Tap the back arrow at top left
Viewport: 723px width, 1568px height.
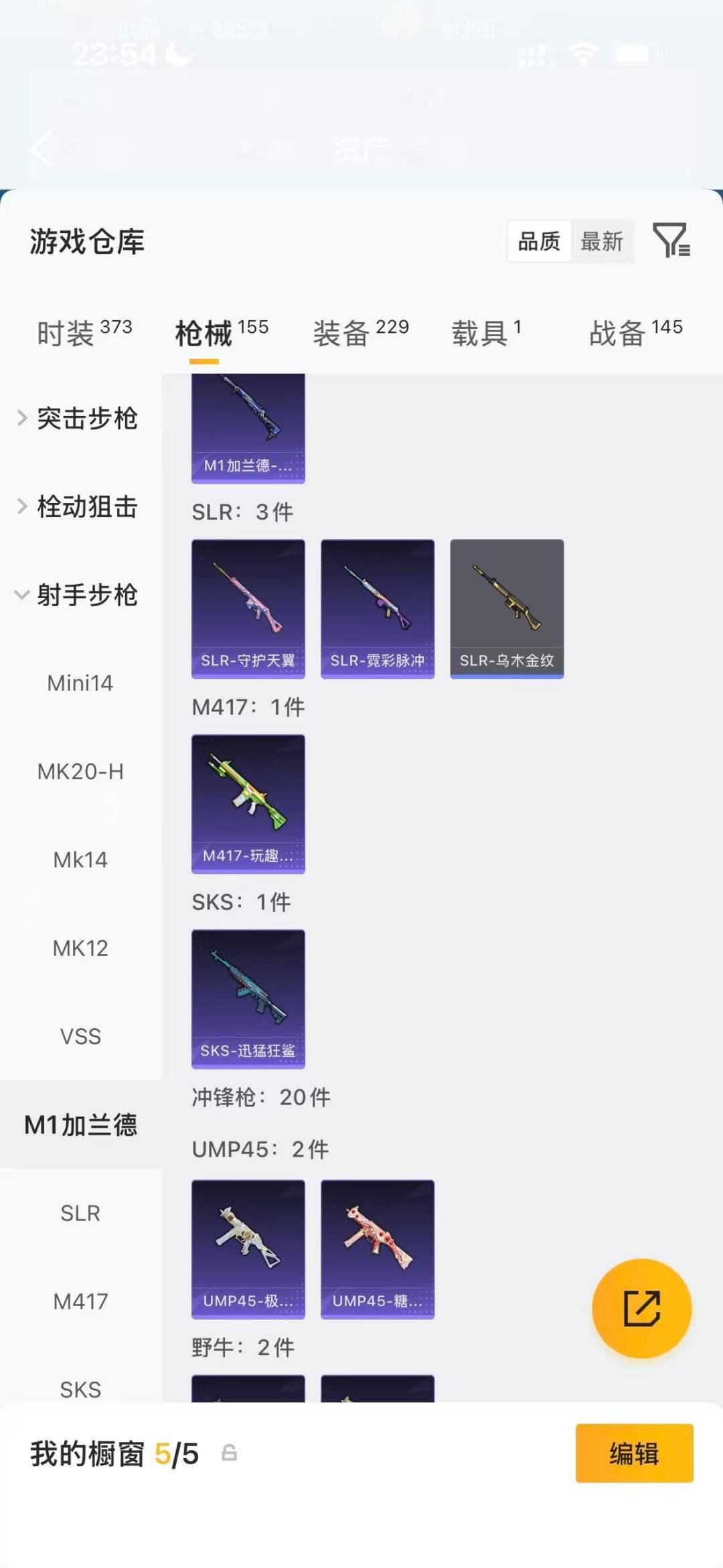pyautogui.click(x=42, y=149)
